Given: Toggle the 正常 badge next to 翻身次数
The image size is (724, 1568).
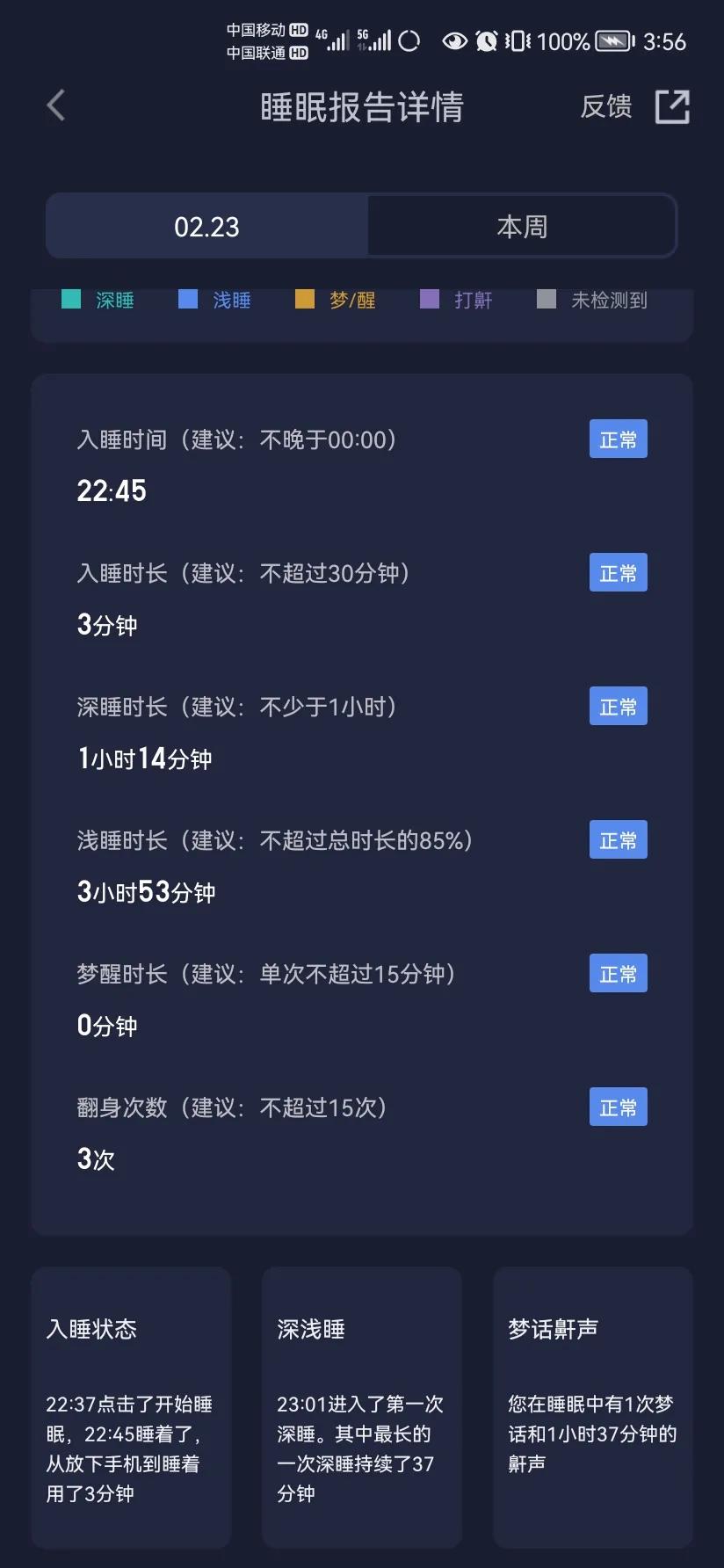Looking at the screenshot, I should click(x=618, y=1107).
